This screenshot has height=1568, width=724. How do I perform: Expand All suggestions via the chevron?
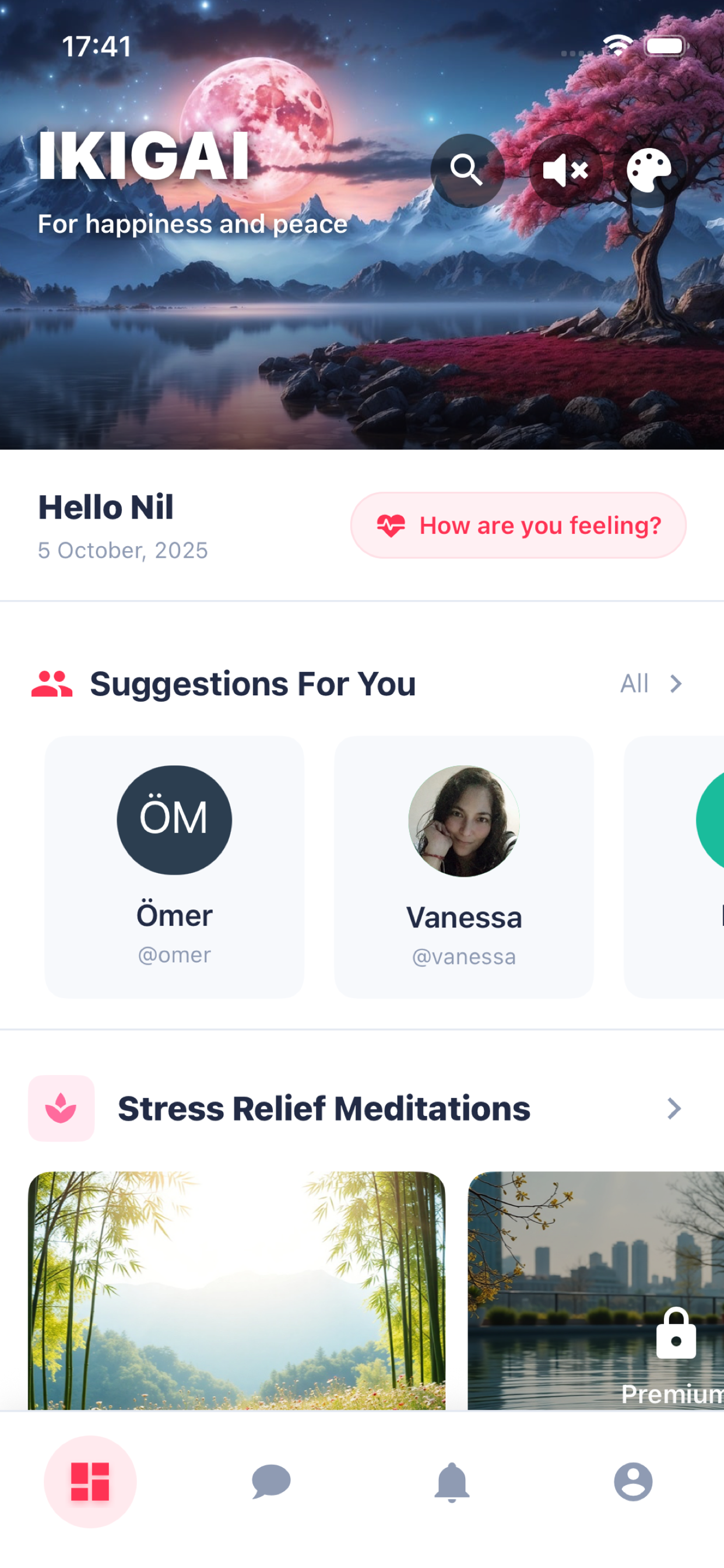[x=676, y=684]
